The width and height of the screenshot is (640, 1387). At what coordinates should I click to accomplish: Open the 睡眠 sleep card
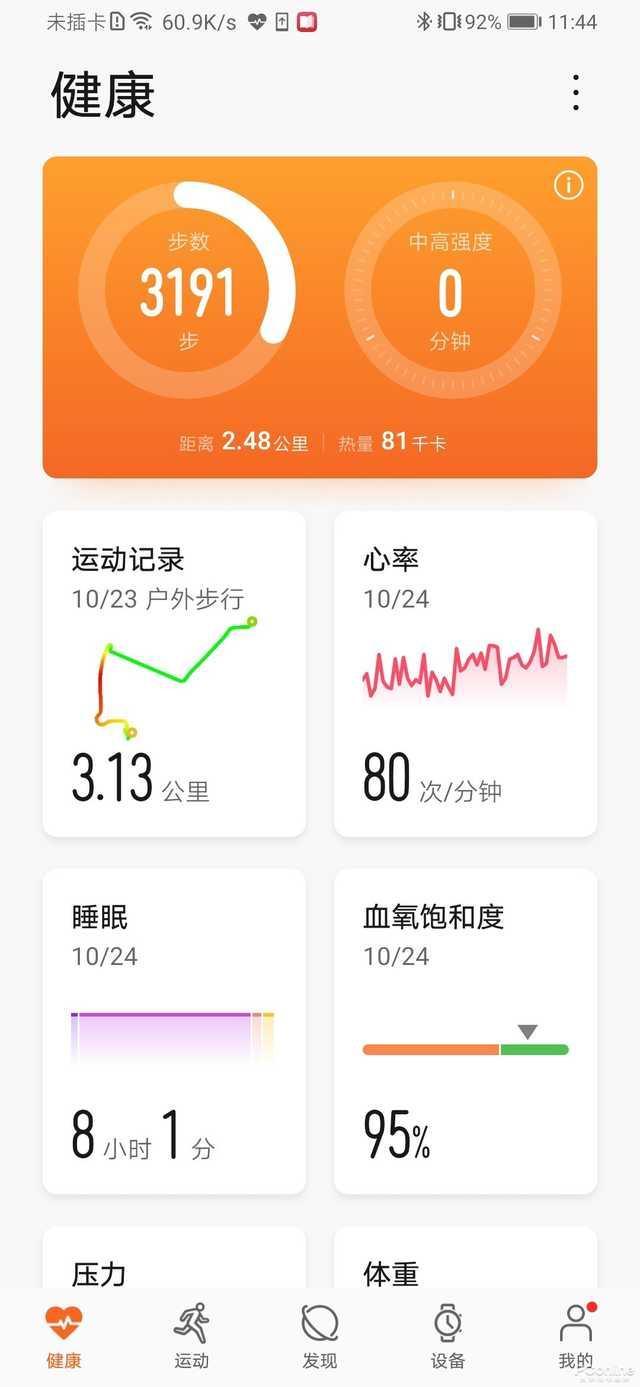pos(174,1031)
